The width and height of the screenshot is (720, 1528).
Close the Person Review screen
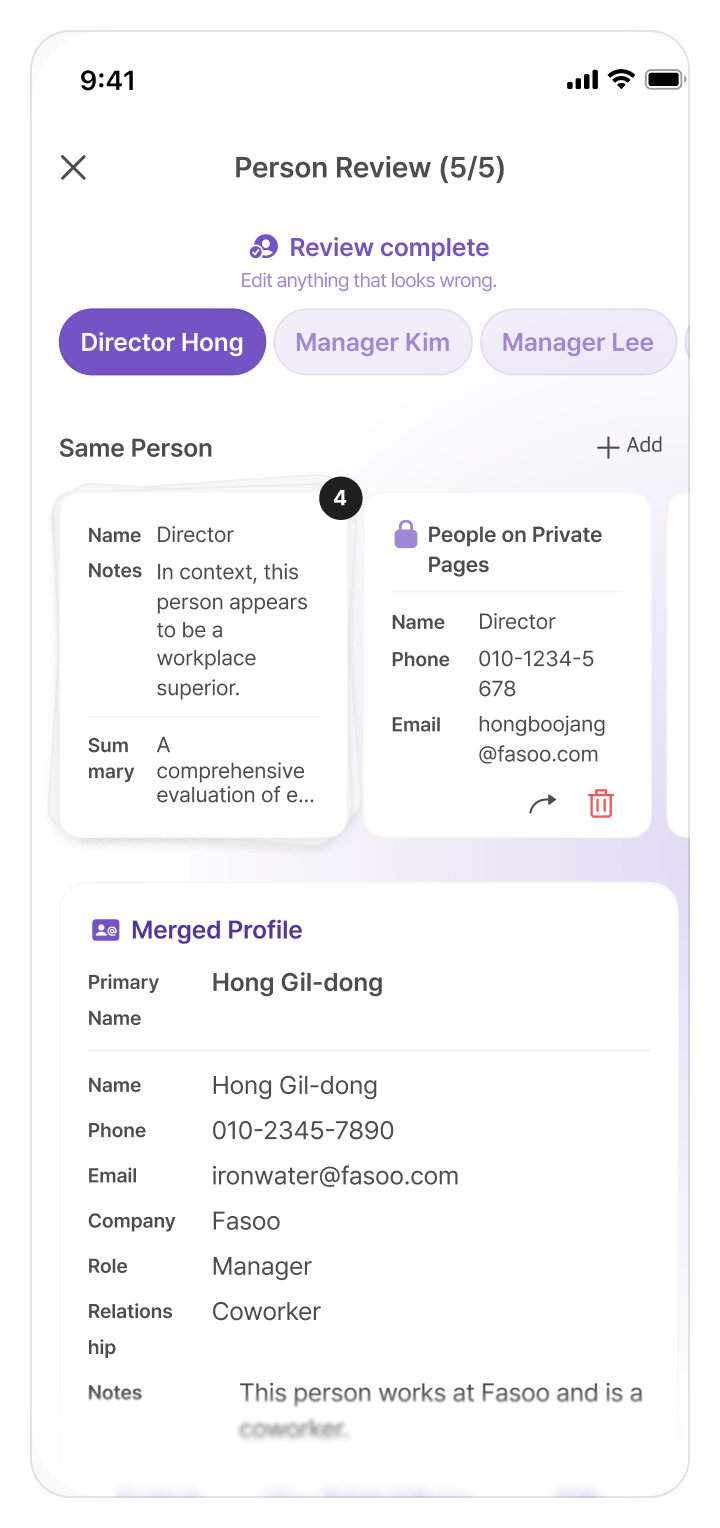tap(73, 167)
